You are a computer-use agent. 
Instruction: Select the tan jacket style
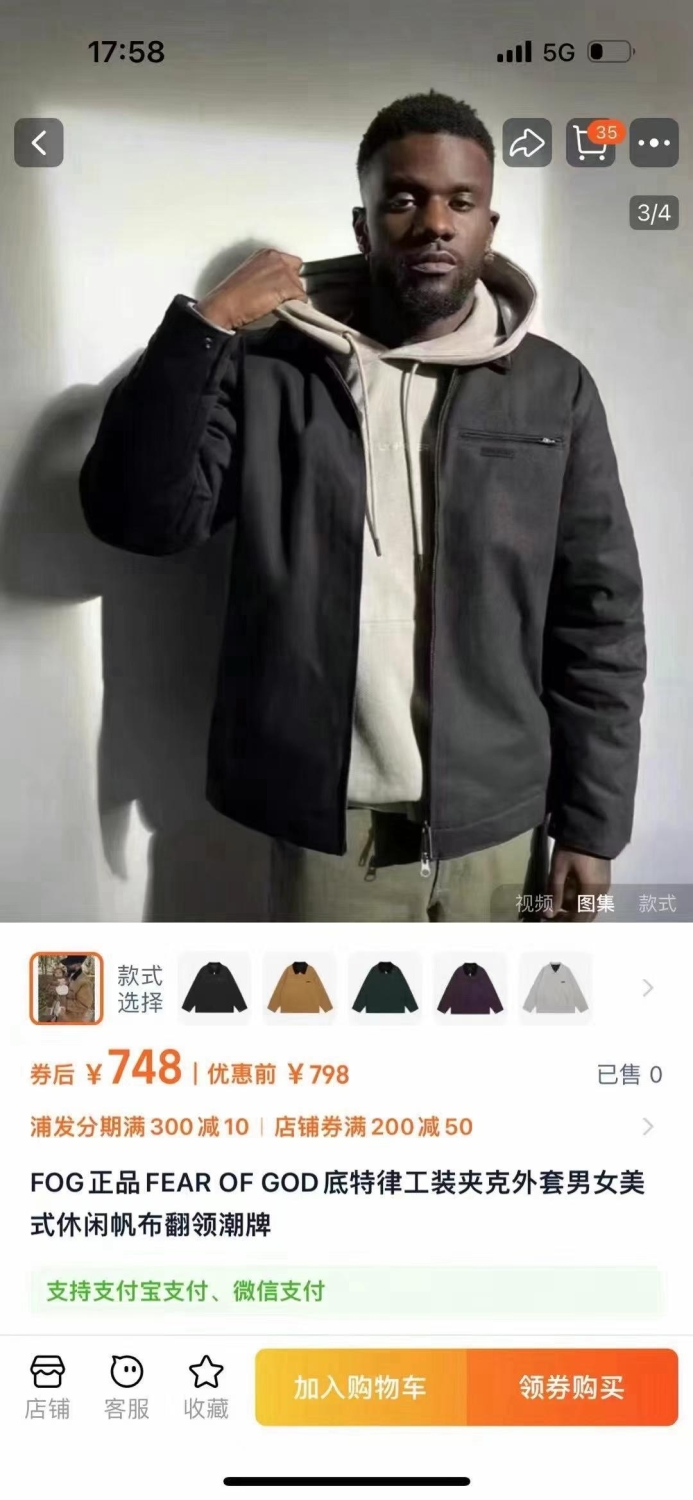(299, 988)
